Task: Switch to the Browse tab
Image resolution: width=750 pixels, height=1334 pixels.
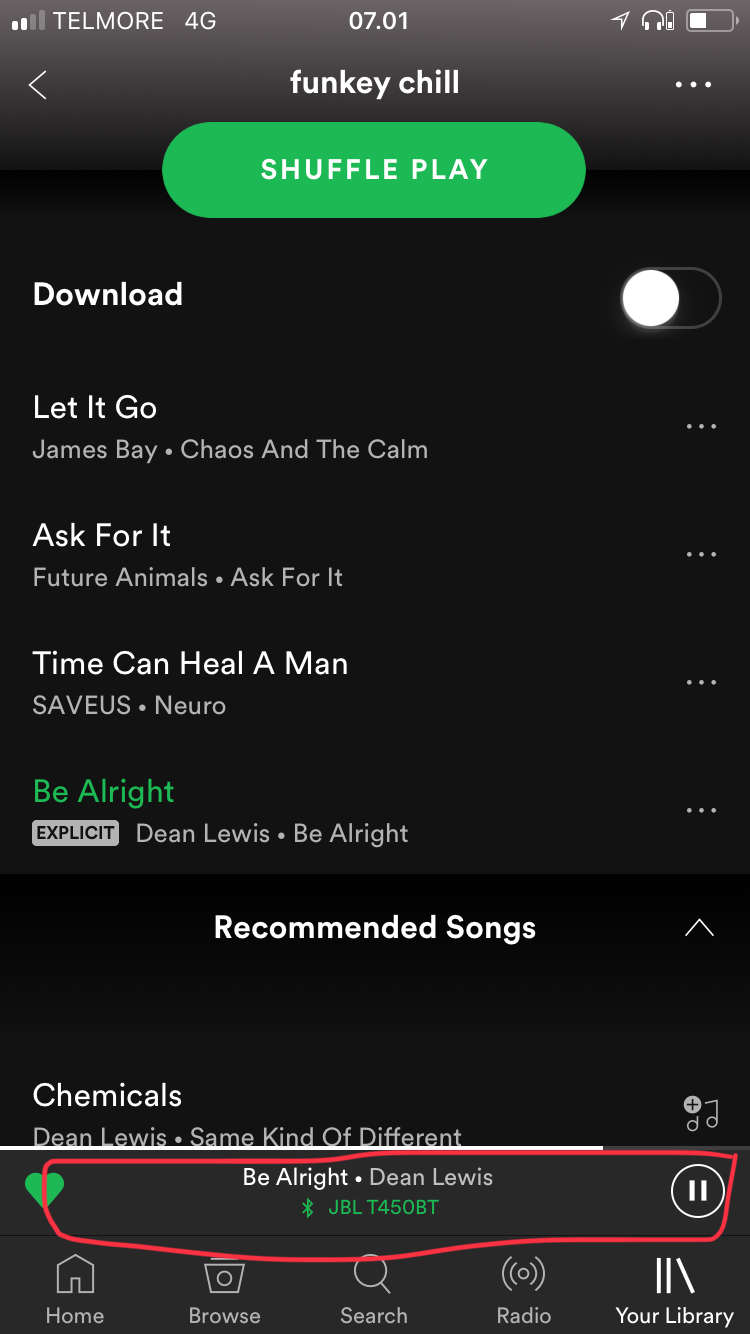Action: point(225,1290)
